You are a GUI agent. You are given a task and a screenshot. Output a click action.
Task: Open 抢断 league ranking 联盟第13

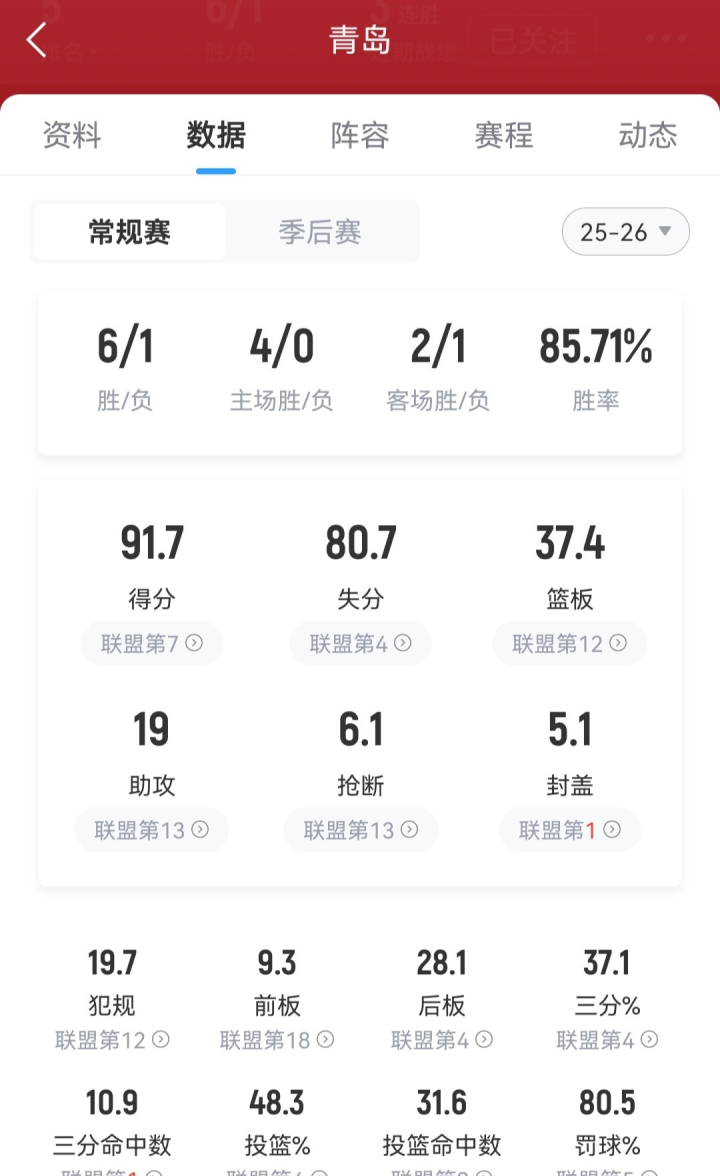coord(361,829)
